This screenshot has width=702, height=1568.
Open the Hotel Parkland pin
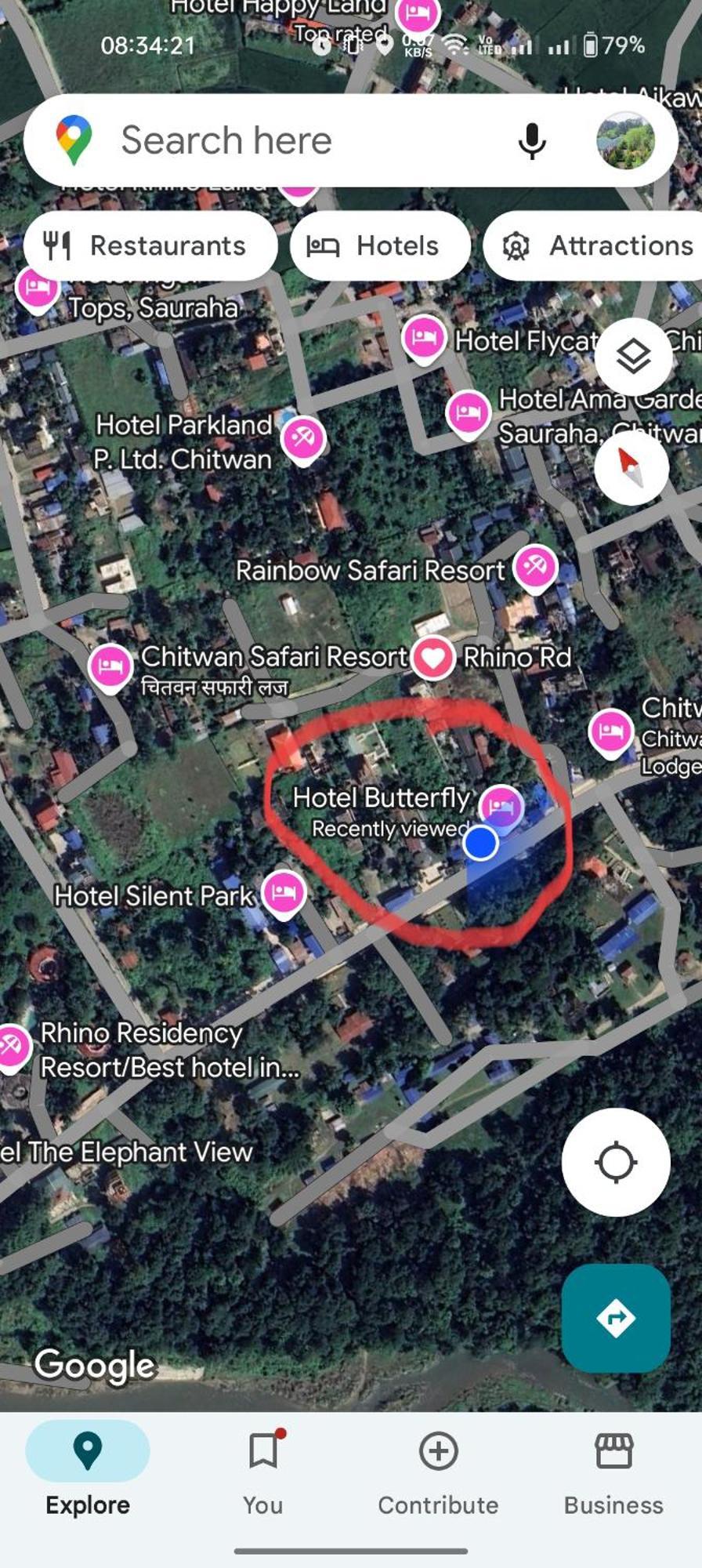pos(303,437)
